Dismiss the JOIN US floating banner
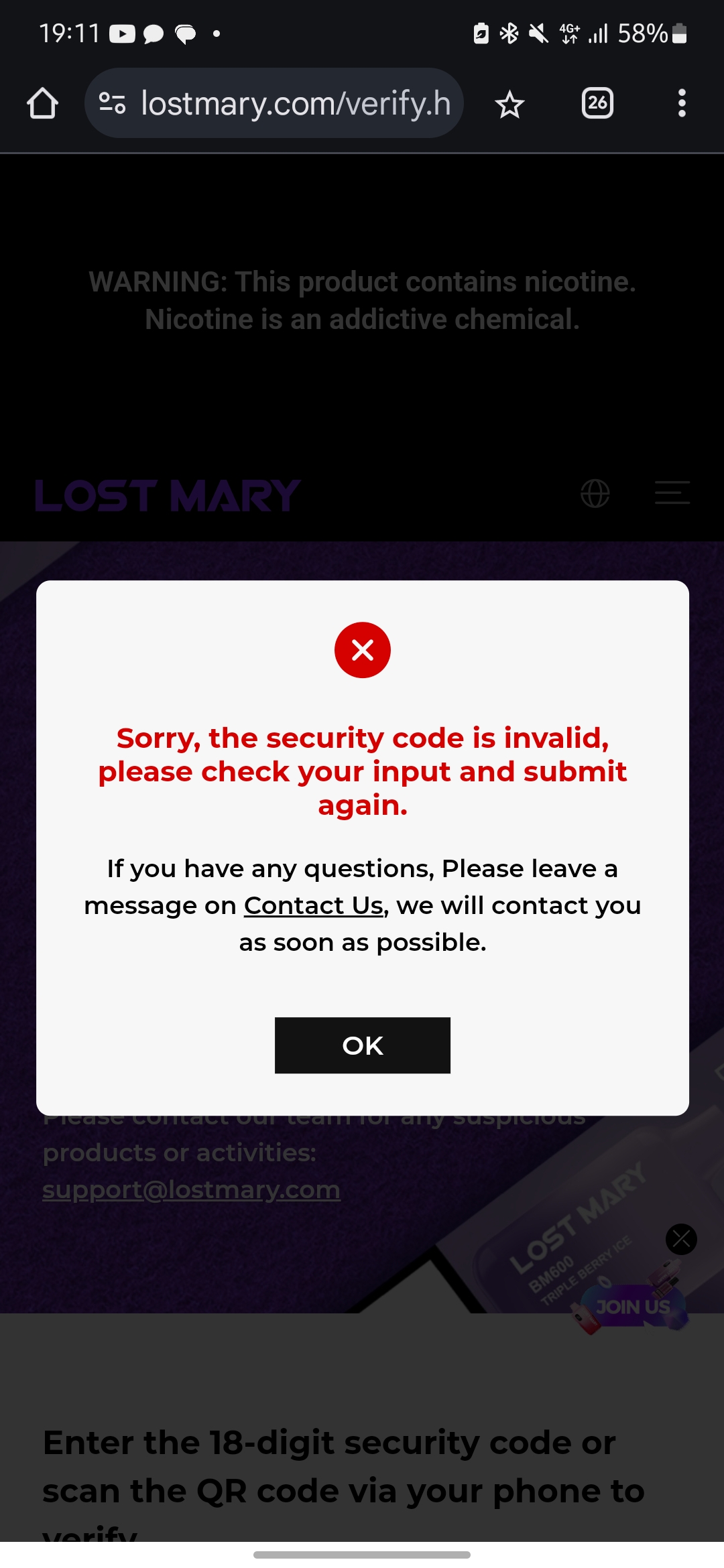Screen dimensions: 724x1568 coord(681,1239)
